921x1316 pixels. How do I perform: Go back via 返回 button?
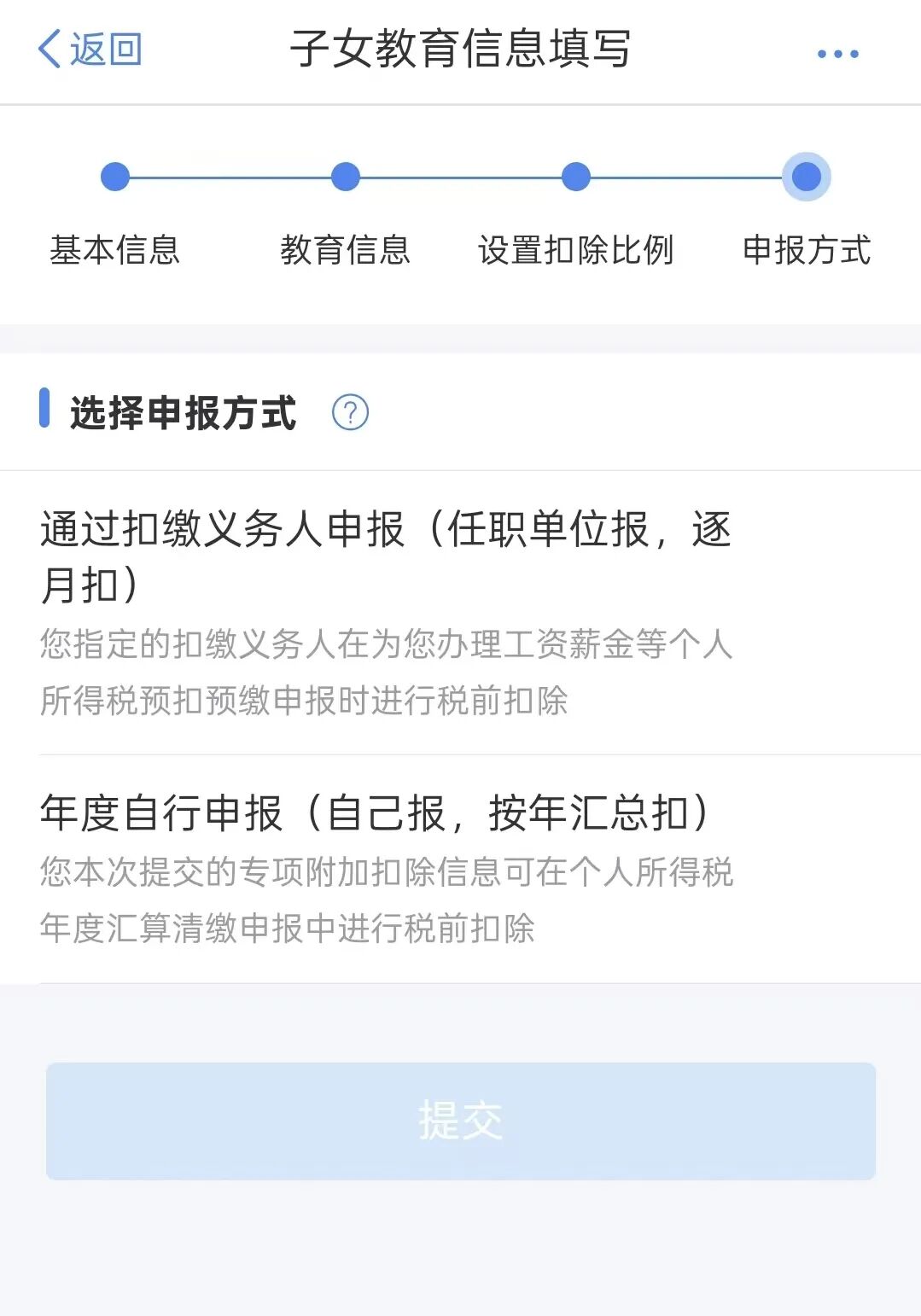(90, 49)
